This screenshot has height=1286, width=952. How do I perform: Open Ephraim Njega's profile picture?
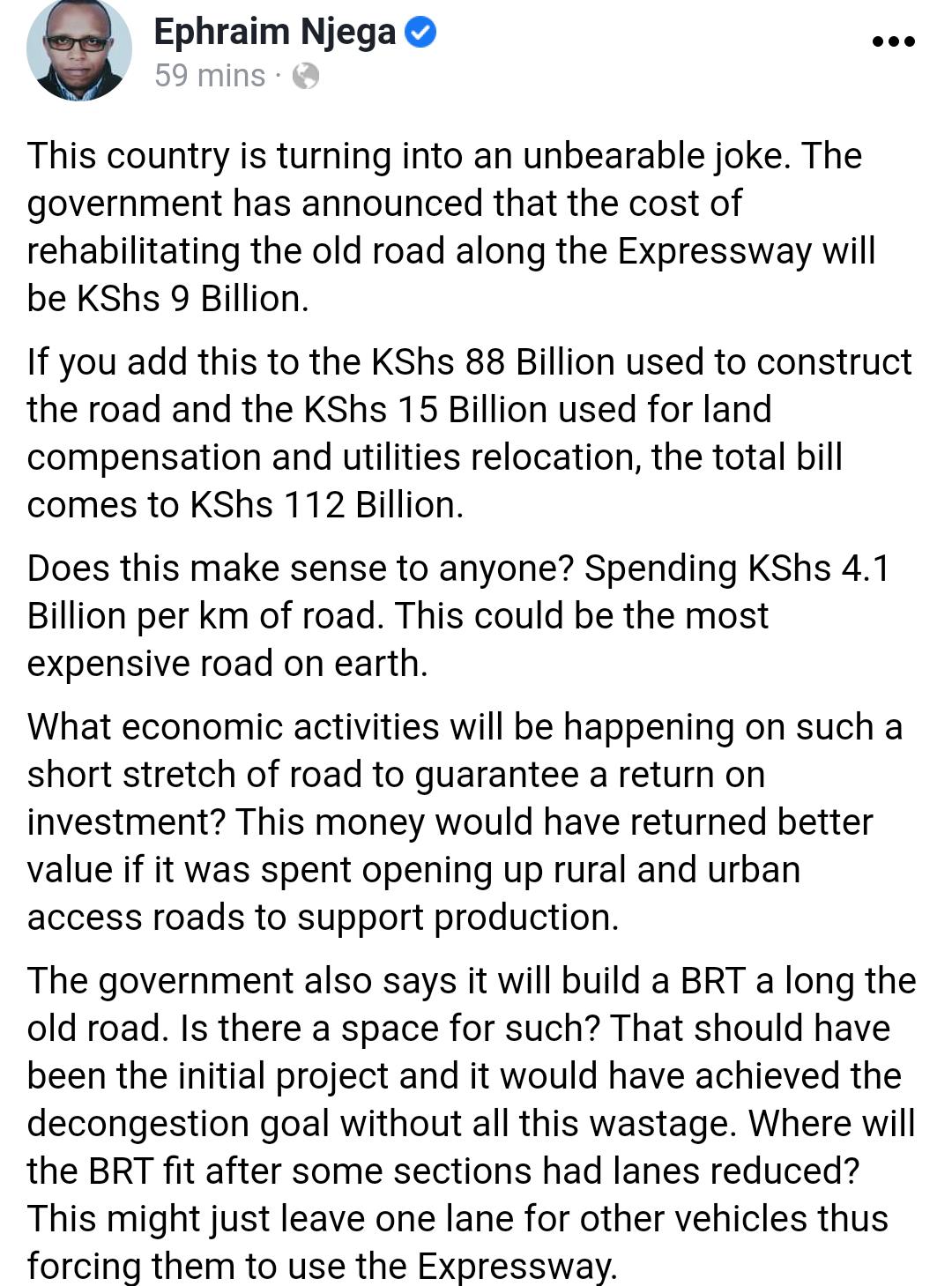pos(78,51)
